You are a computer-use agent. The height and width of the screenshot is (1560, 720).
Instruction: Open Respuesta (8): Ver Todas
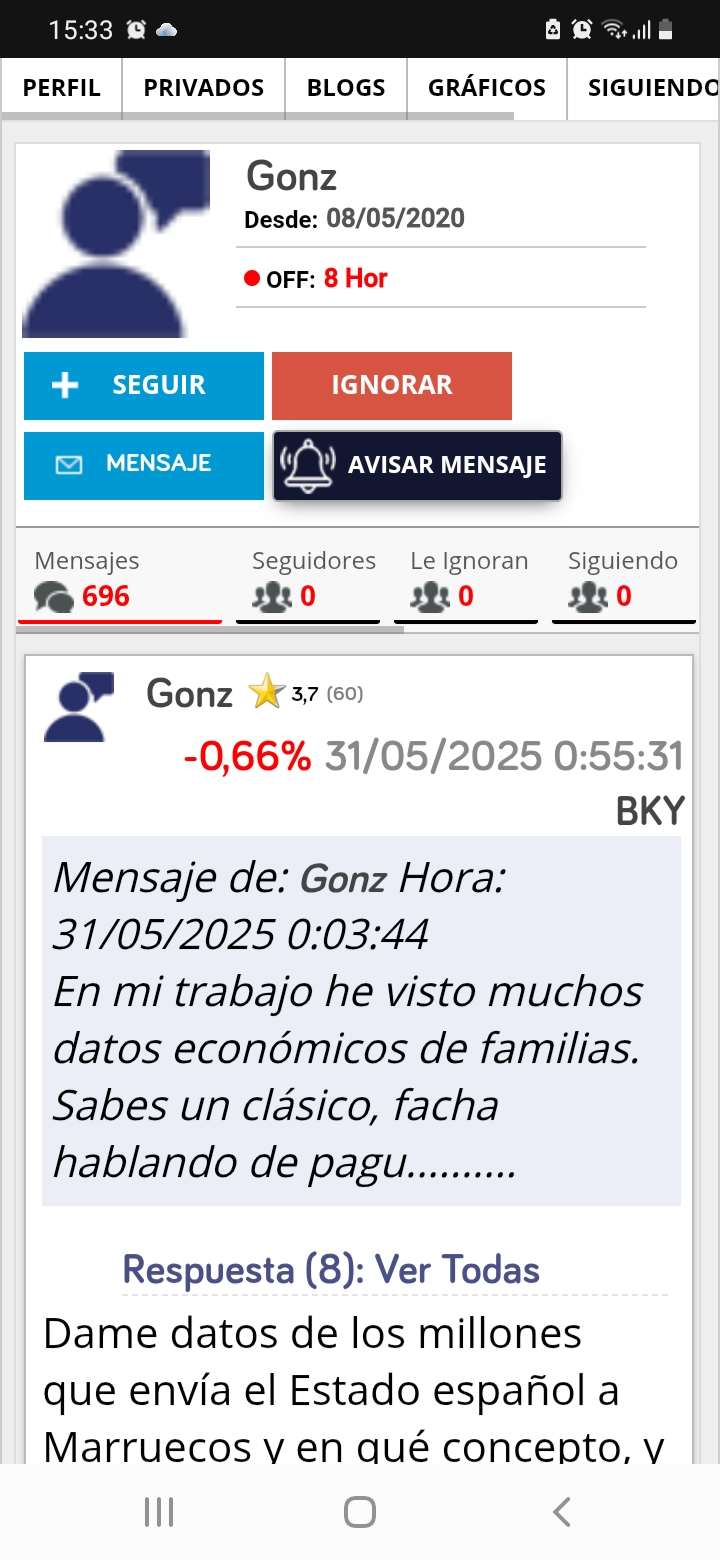[x=331, y=1270]
